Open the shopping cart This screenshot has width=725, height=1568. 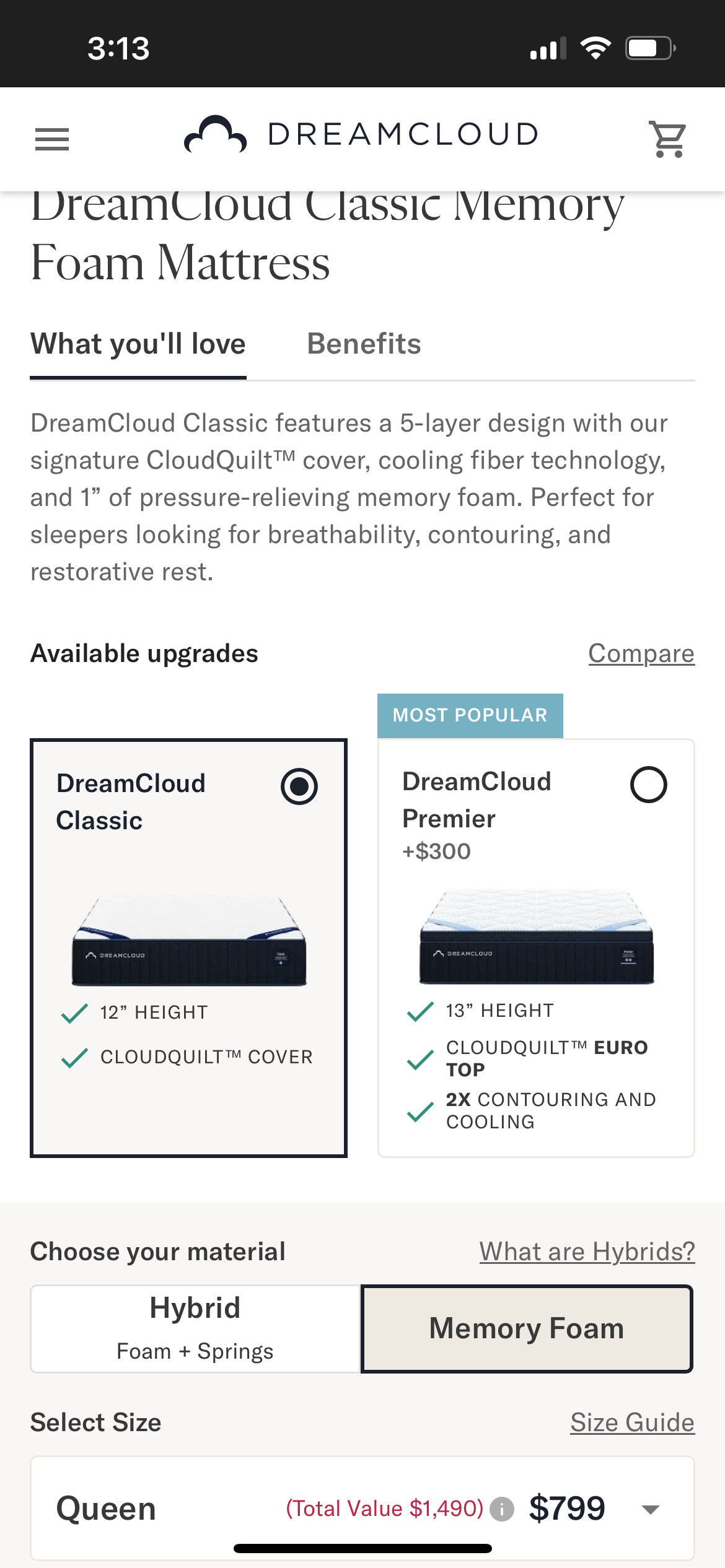click(667, 139)
